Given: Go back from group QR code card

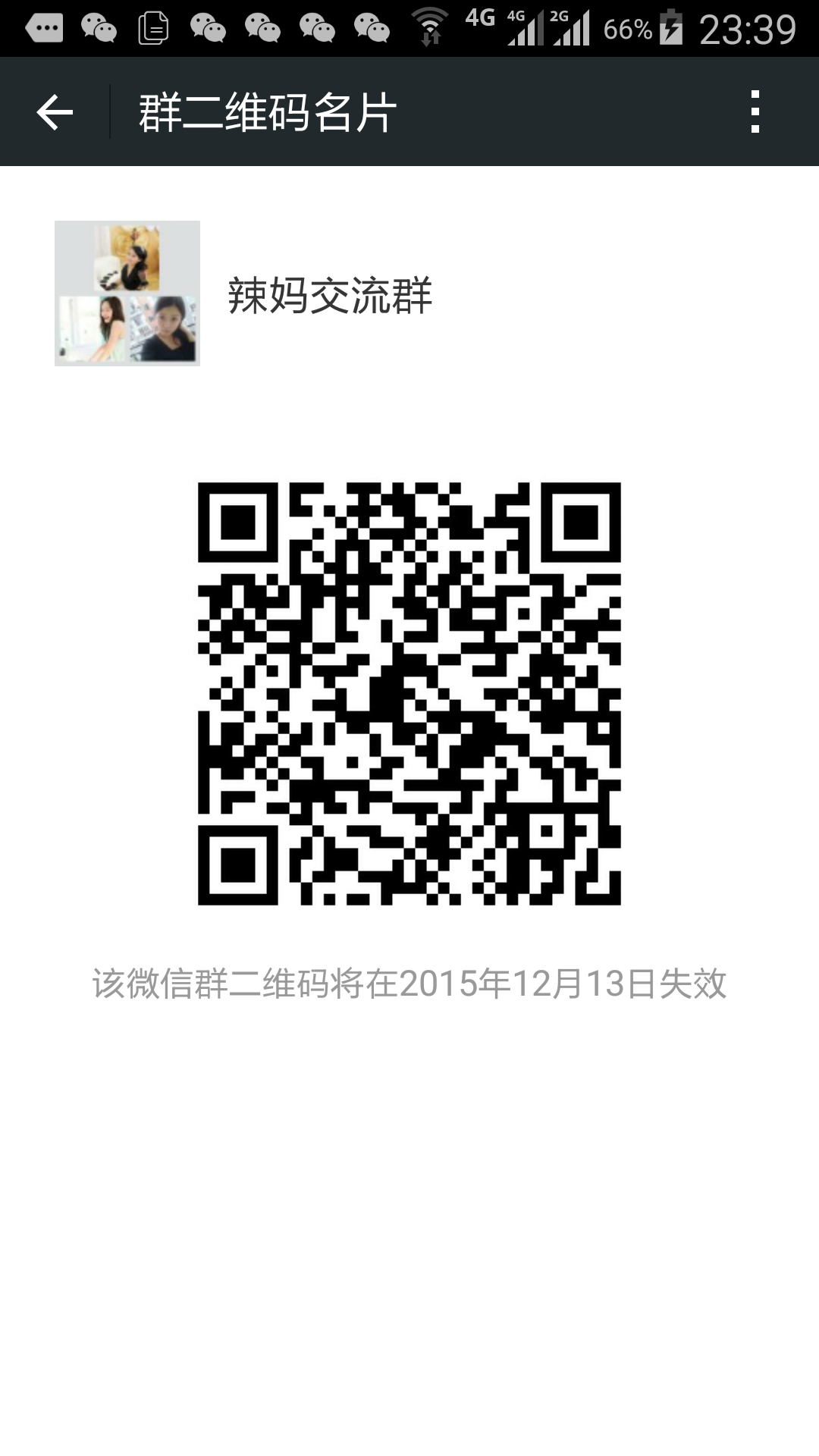Looking at the screenshot, I should (x=55, y=112).
